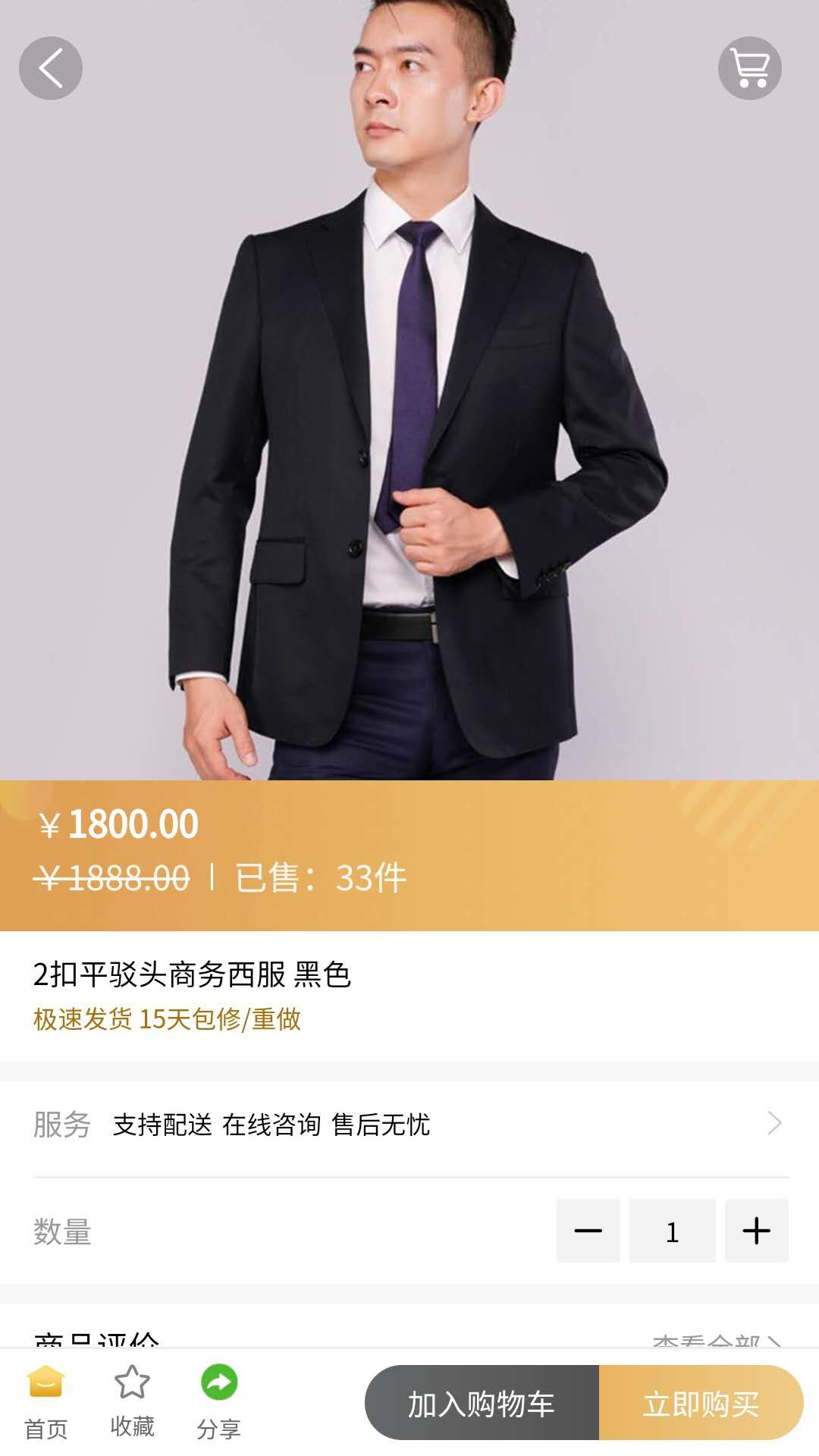Tap 立即购买 to buy now
Screen dimensions: 819x1456
click(701, 1404)
